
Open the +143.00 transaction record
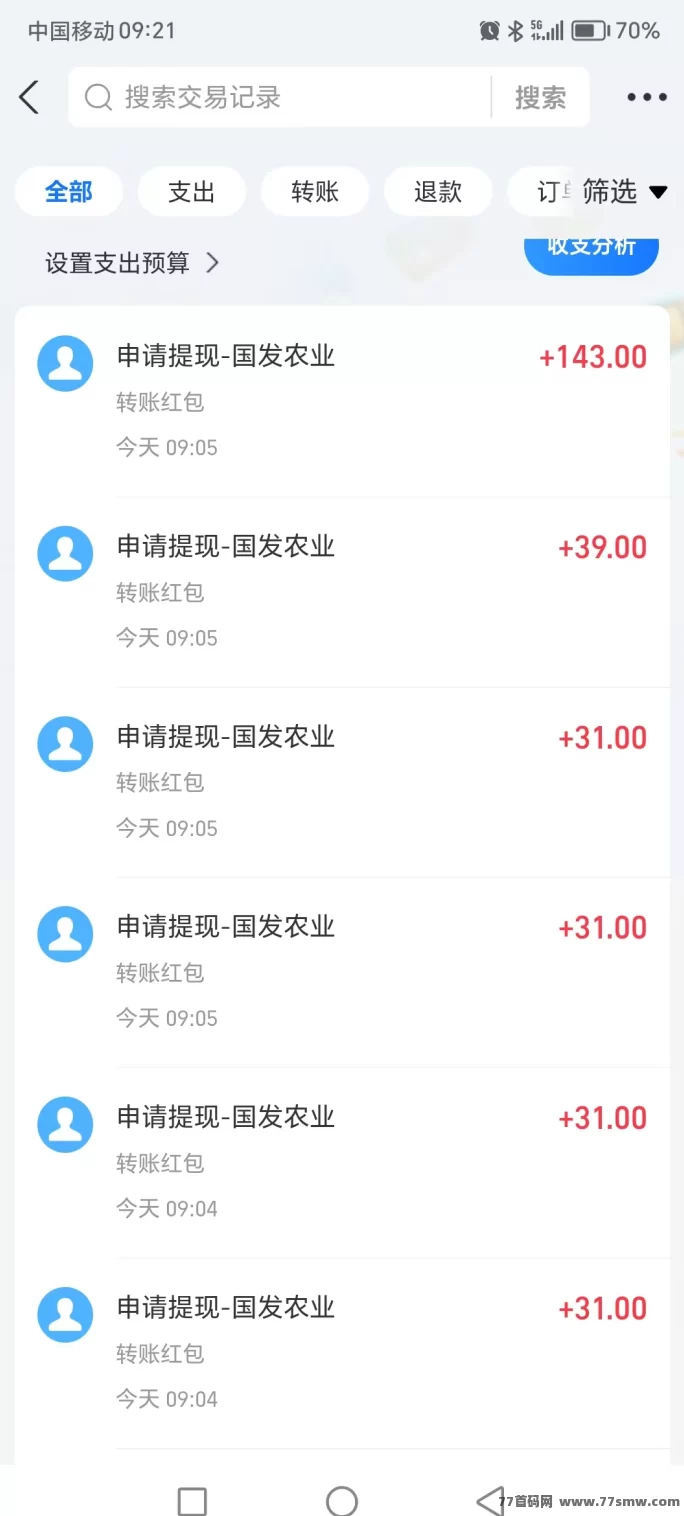342,402
